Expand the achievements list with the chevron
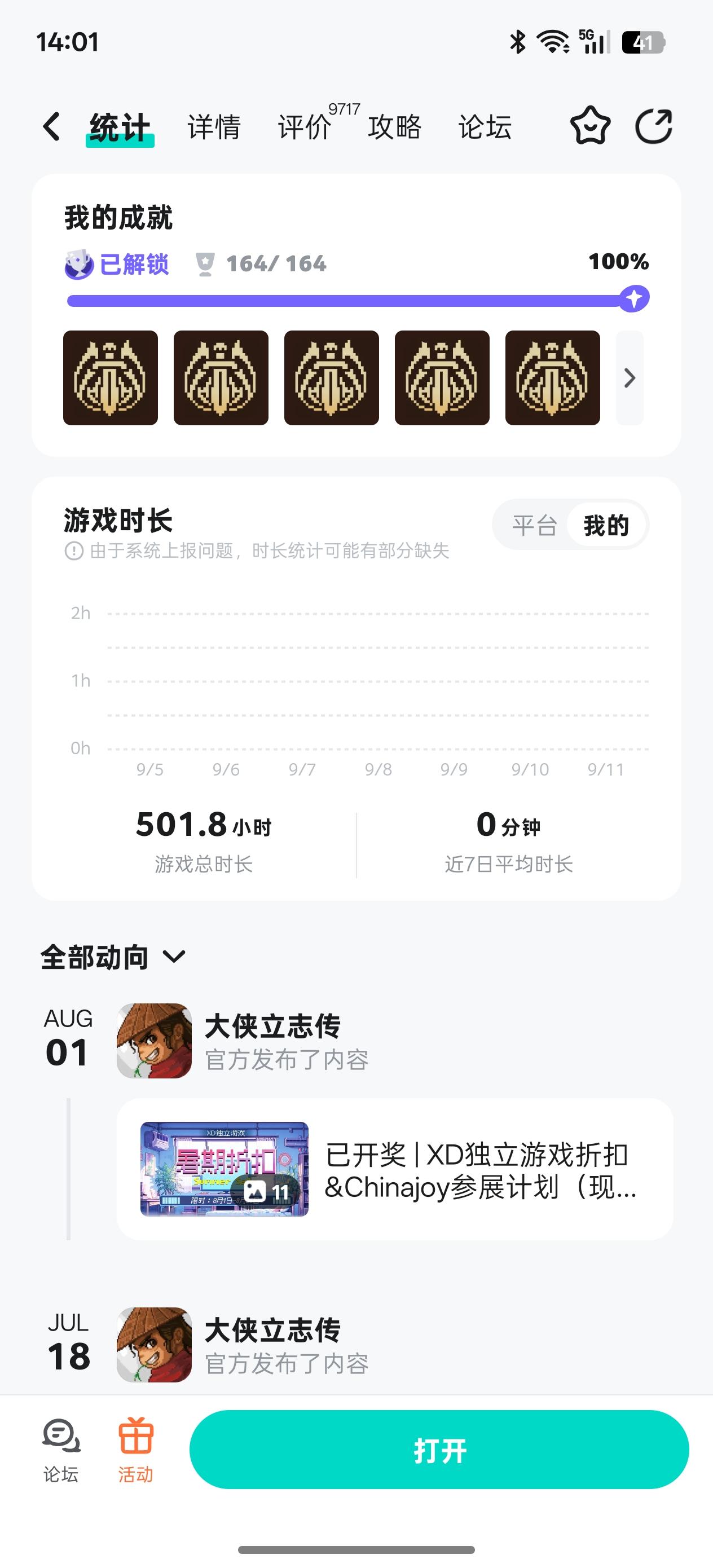This screenshot has width=713, height=1568. pos(630,378)
